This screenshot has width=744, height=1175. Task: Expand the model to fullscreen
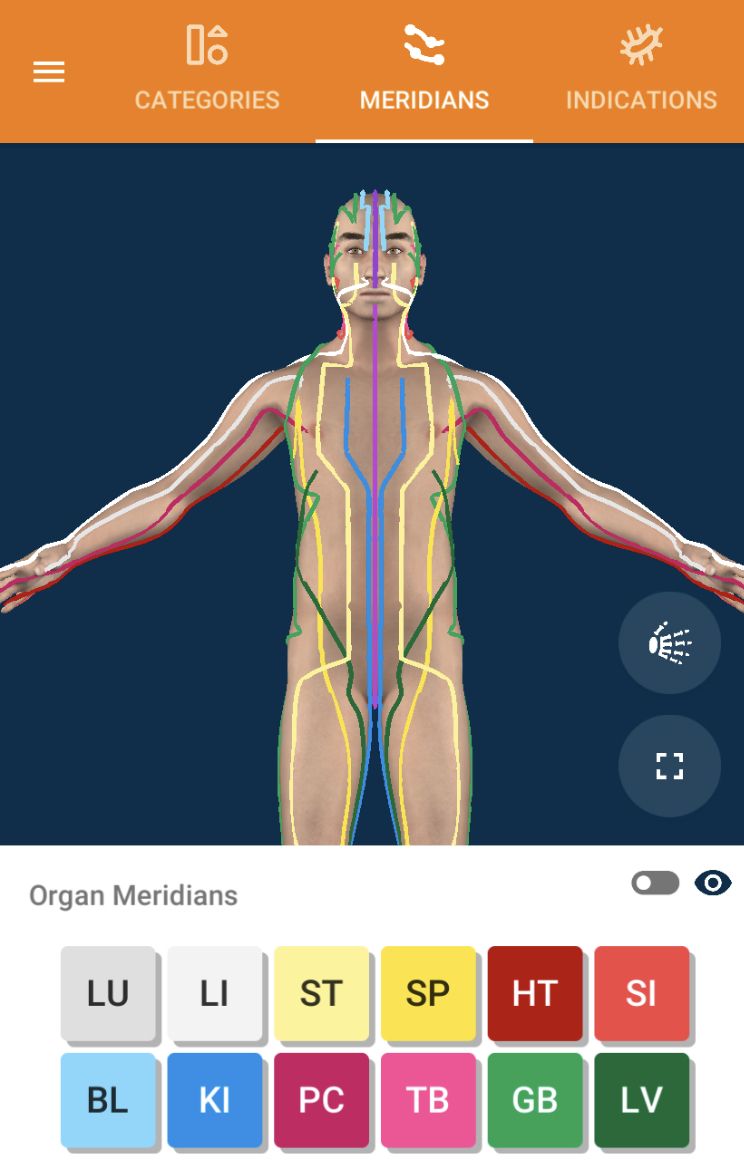(x=669, y=766)
